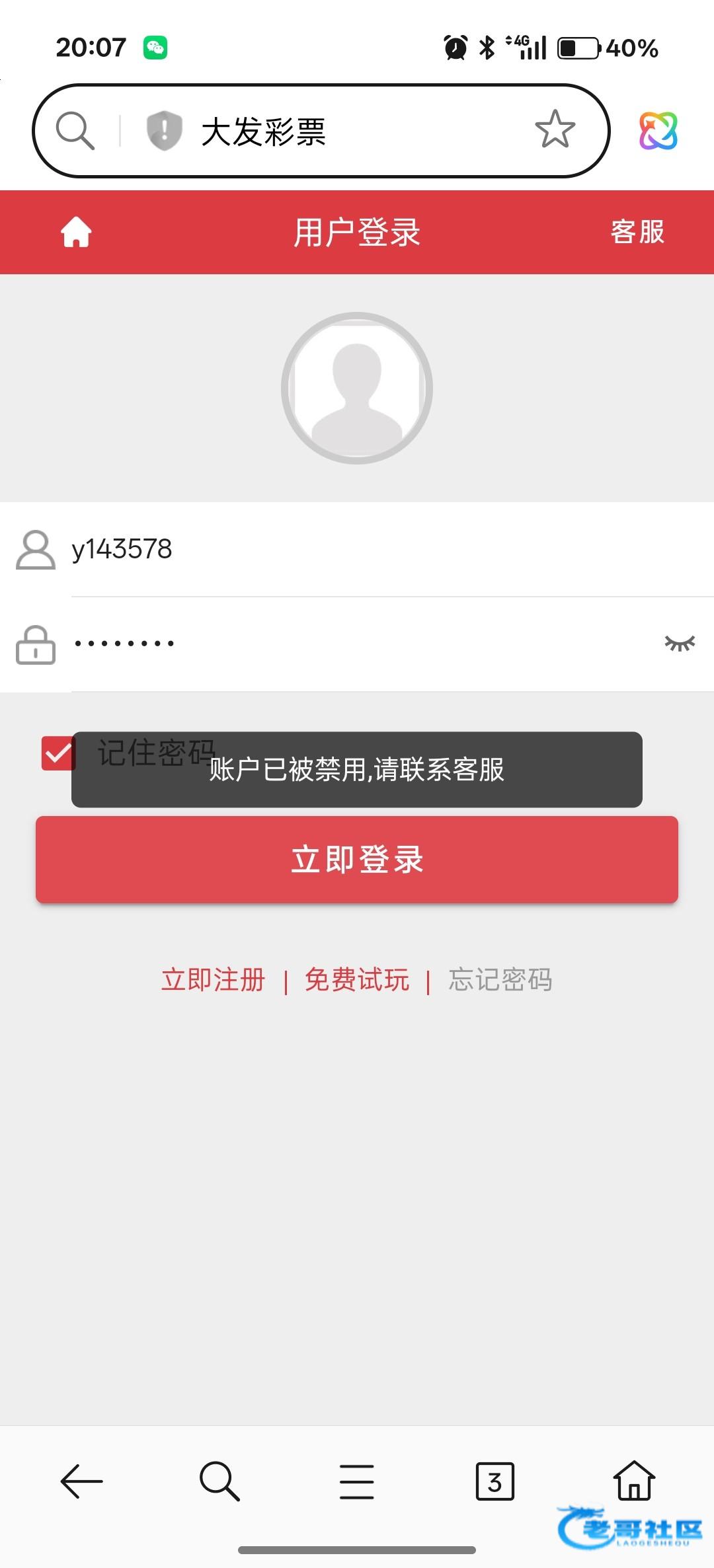The height and width of the screenshot is (1568, 714).
Task: Open 立即注册 registration link
Action: click(x=213, y=979)
